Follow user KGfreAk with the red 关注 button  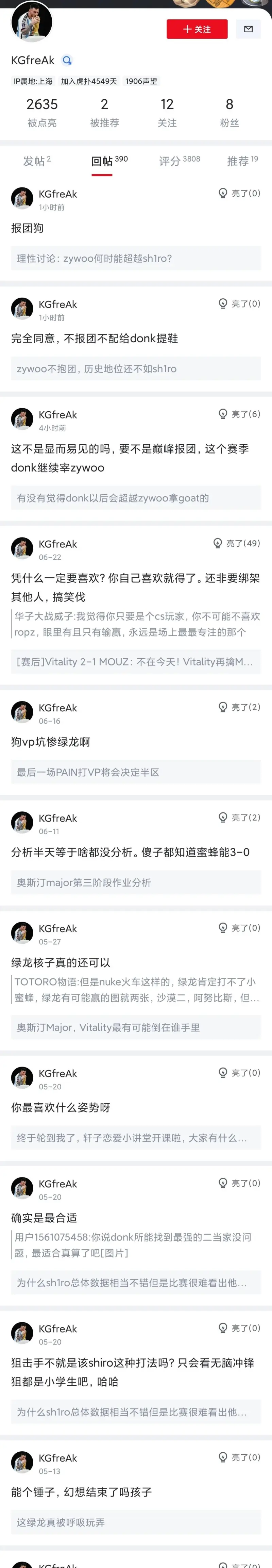[x=197, y=29]
